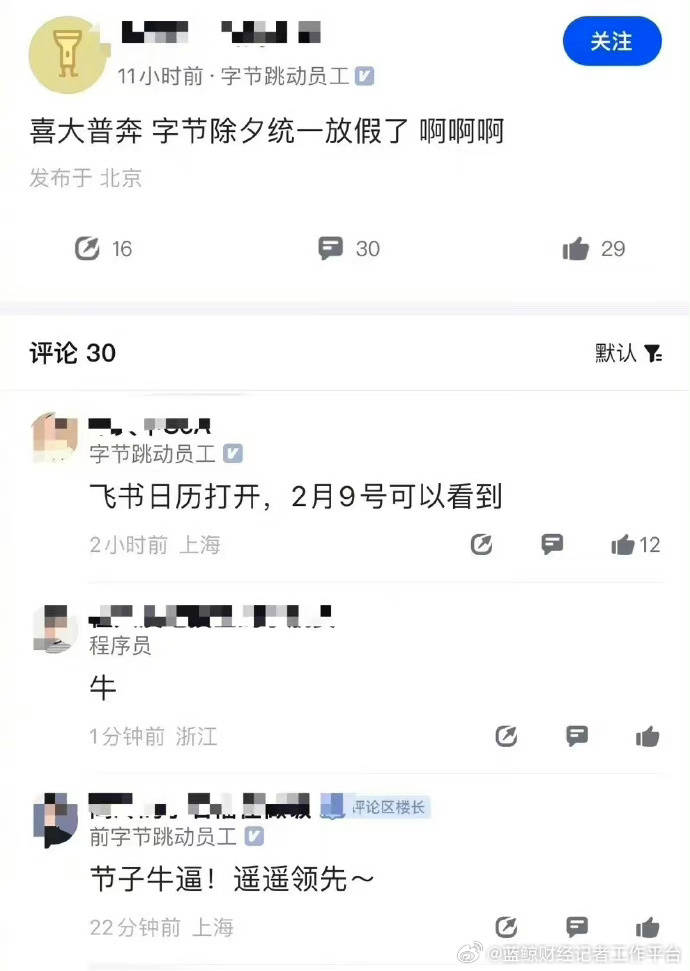Like the 节子牛逼 comment
690x971 pixels.
[x=647, y=927]
